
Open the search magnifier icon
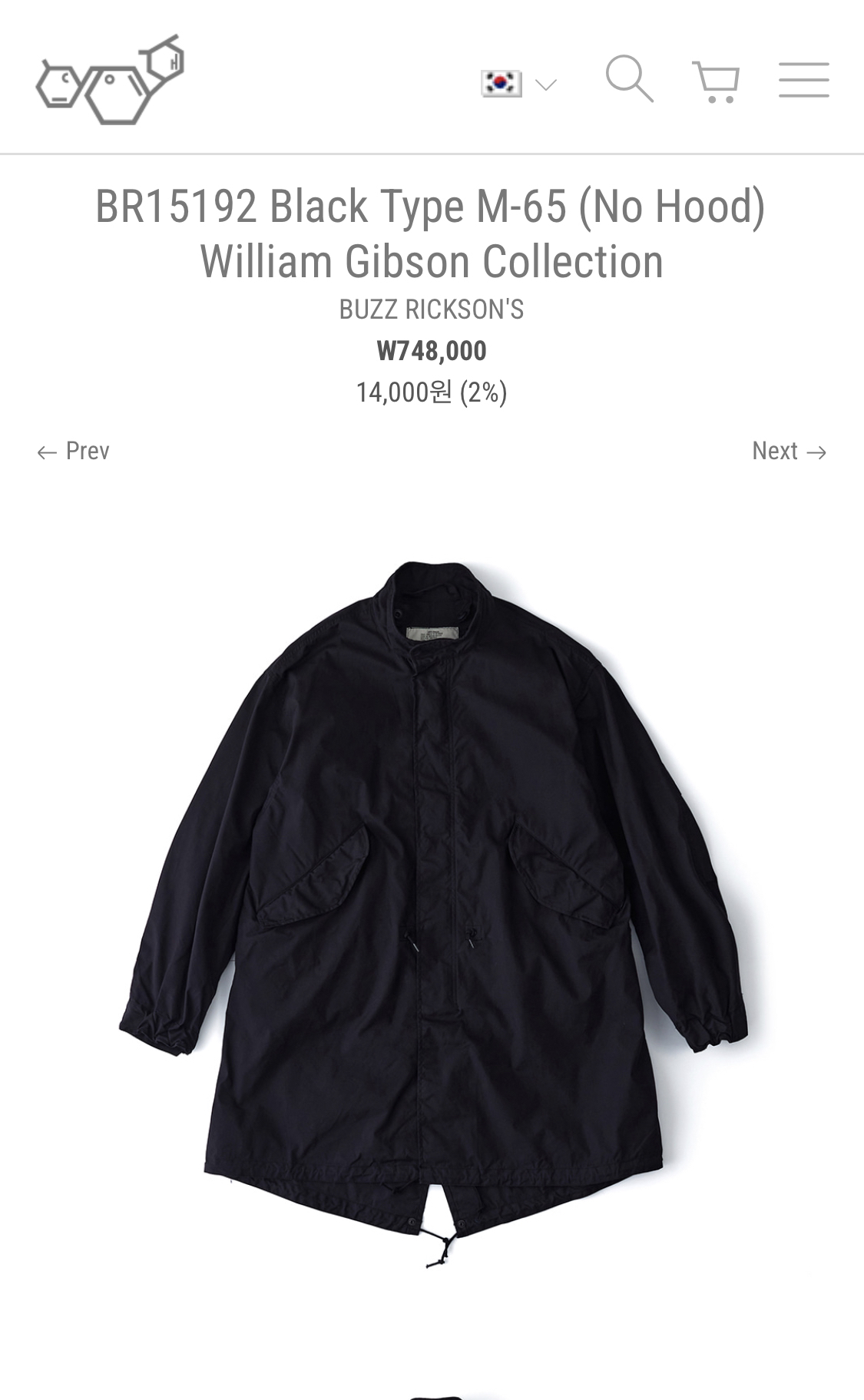[629, 78]
